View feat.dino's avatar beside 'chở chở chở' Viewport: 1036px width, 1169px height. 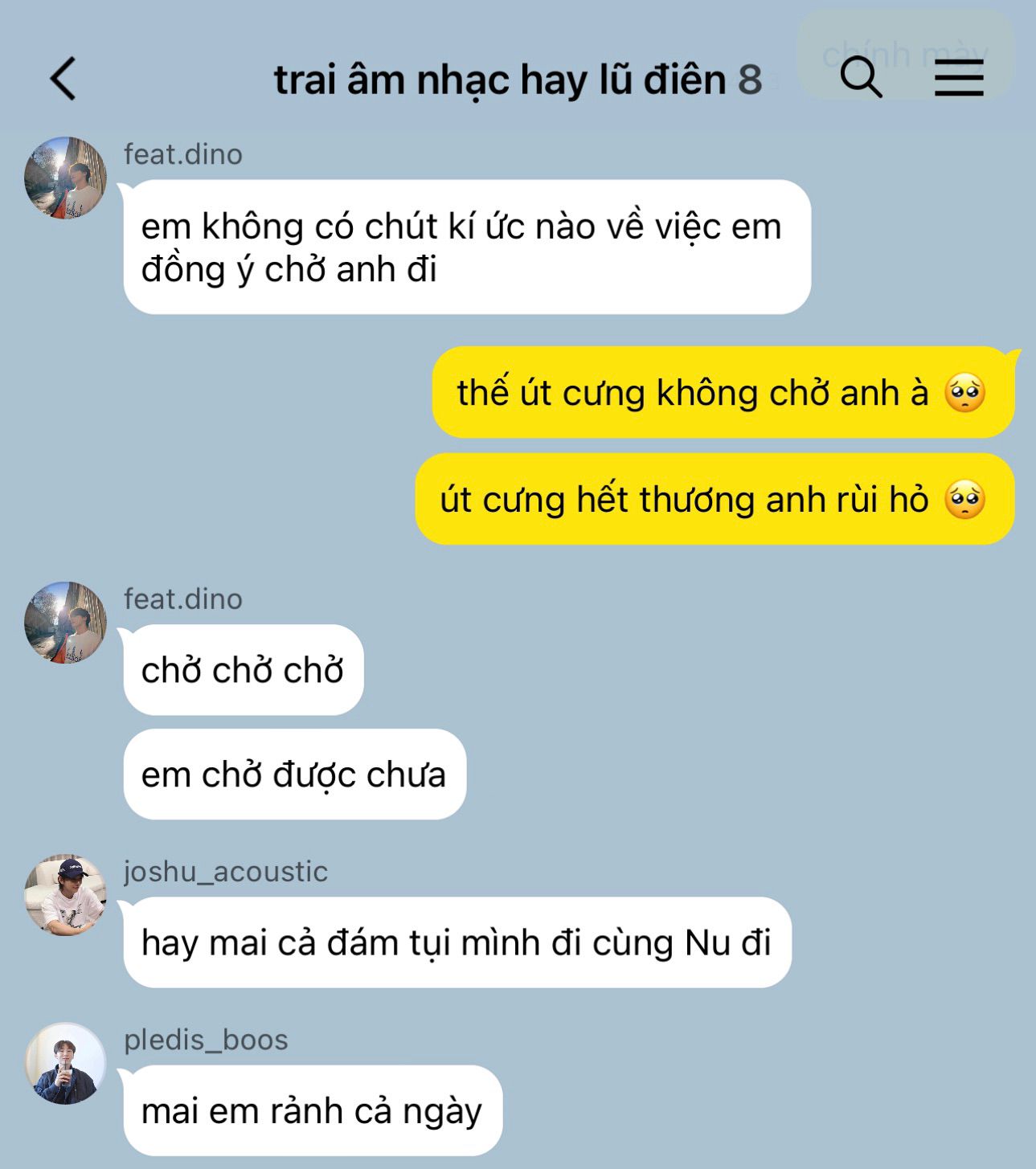(65, 623)
